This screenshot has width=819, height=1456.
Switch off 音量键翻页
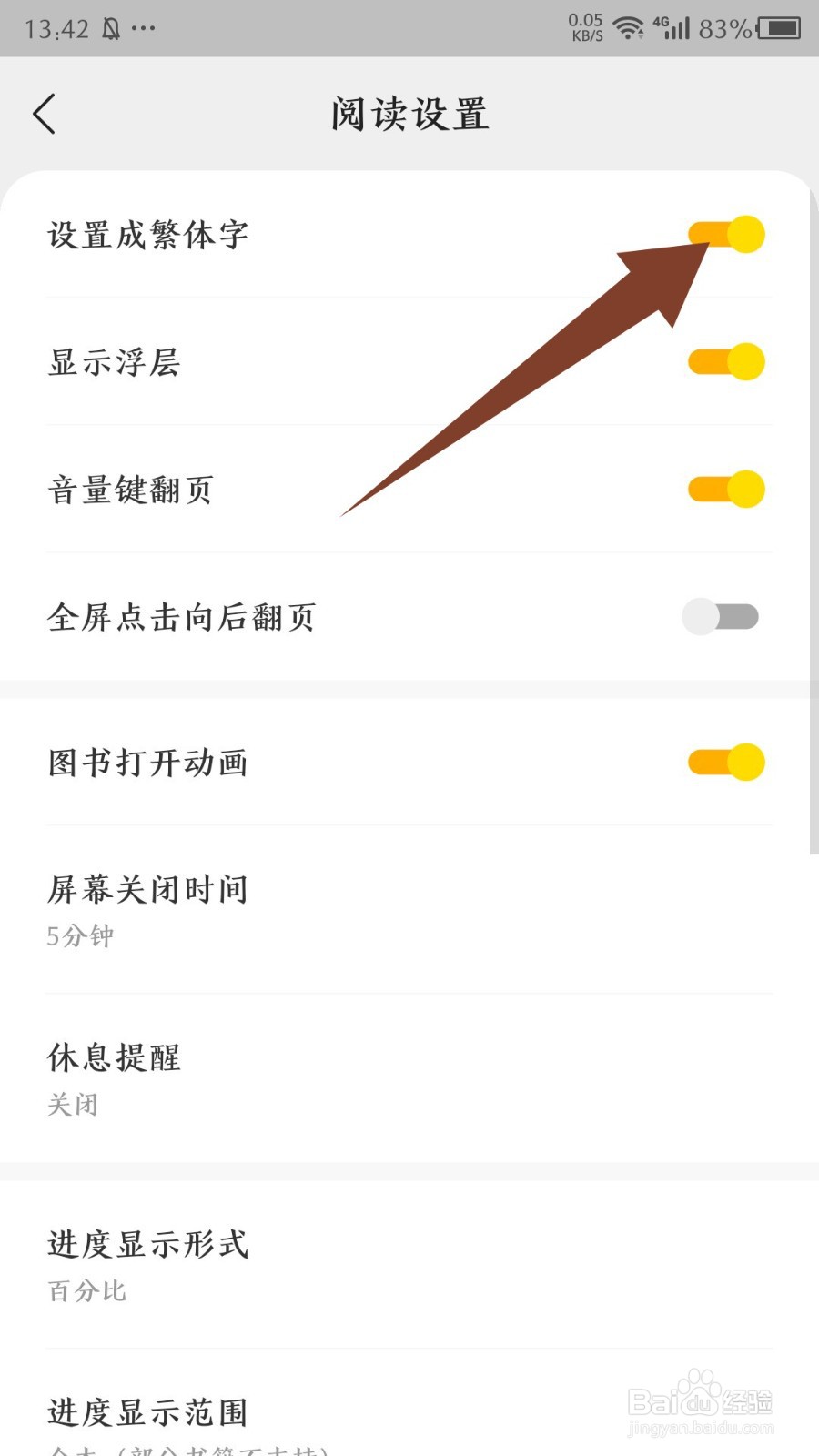point(725,490)
